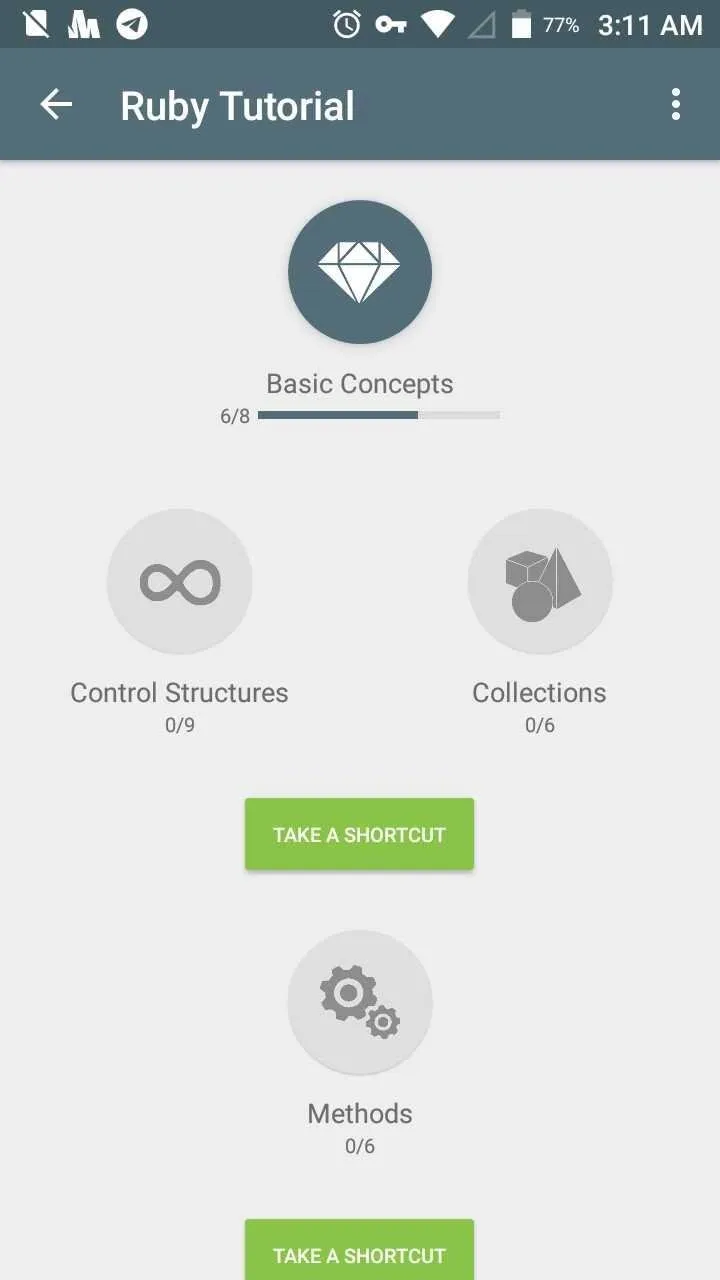Open the Methods module
Image resolution: width=720 pixels, height=1280 pixels.
click(360, 1002)
